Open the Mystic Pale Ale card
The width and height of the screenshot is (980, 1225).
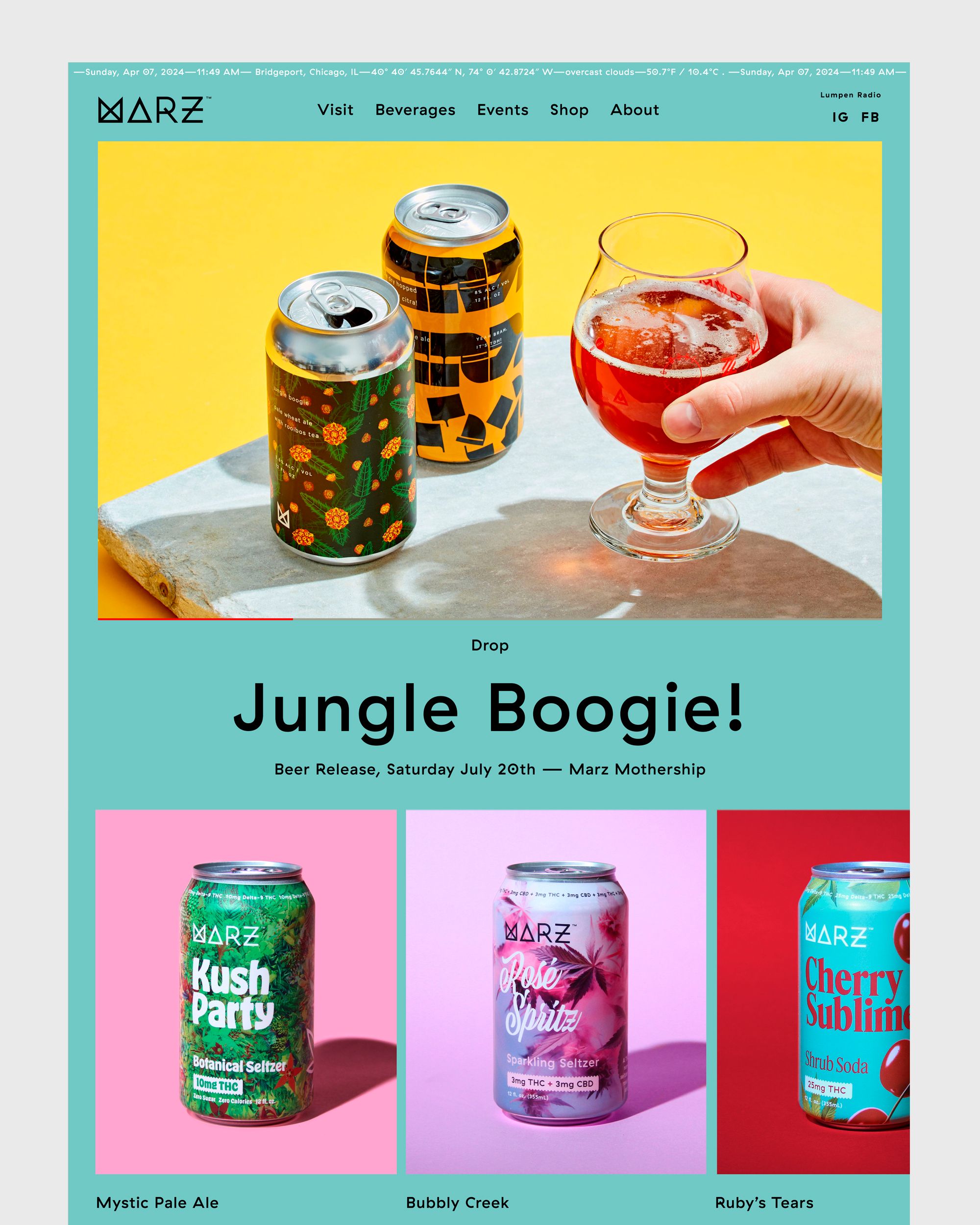coord(245,991)
